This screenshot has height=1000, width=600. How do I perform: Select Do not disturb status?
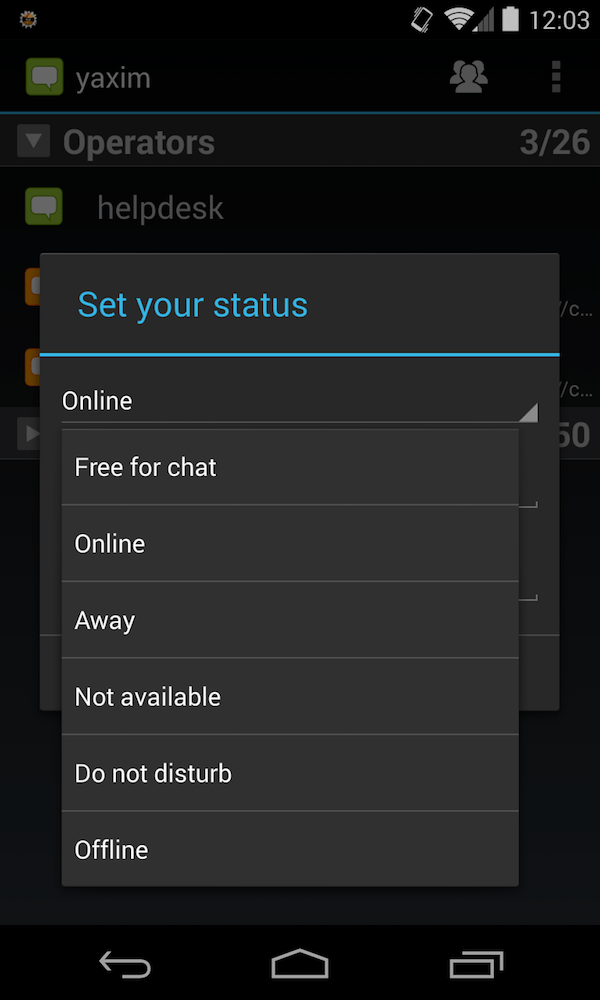(289, 774)
